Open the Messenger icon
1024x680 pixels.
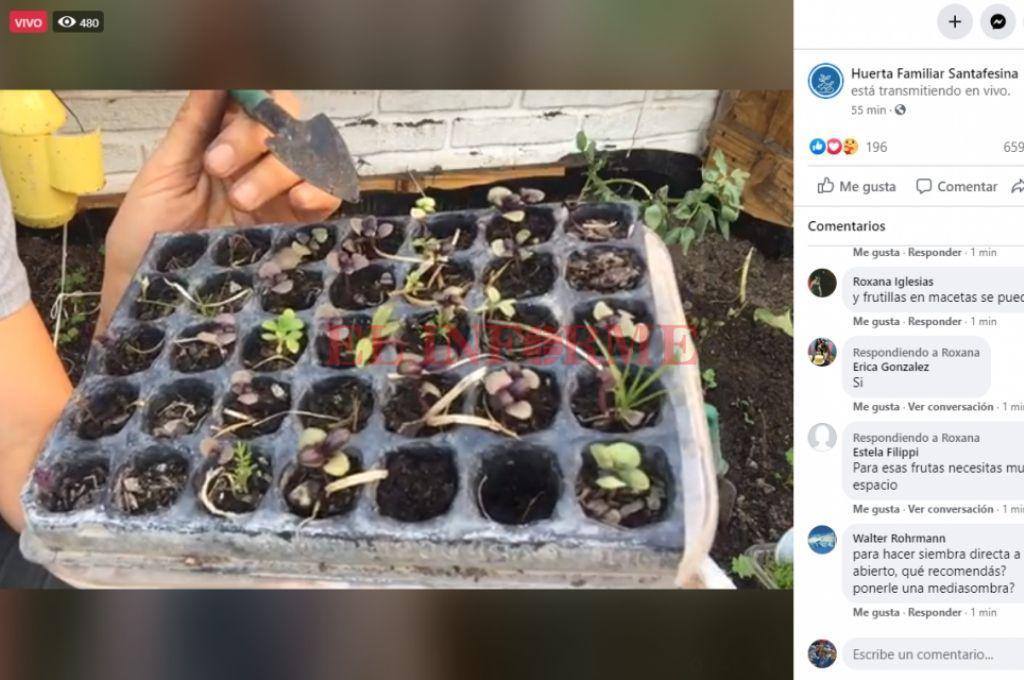point(997,22)
